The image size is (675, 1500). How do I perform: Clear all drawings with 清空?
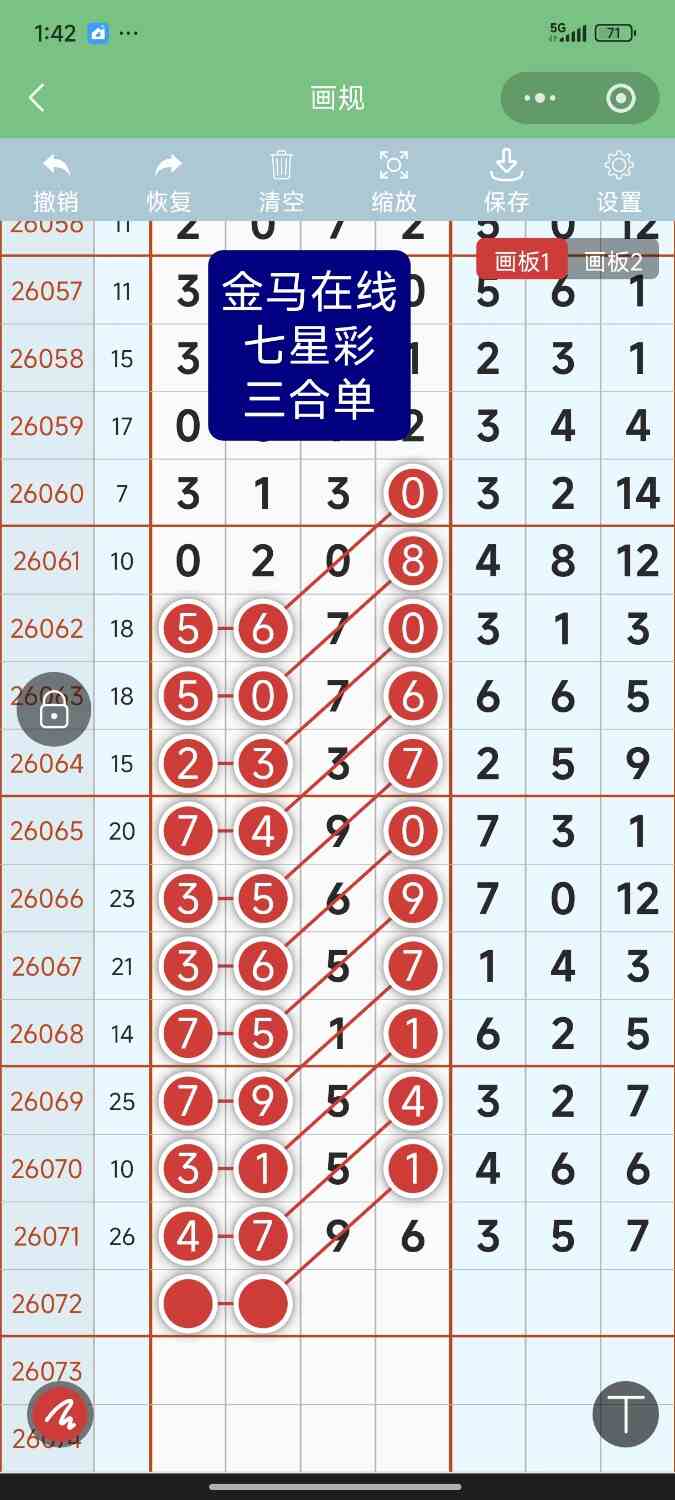[x=281, y=182]
